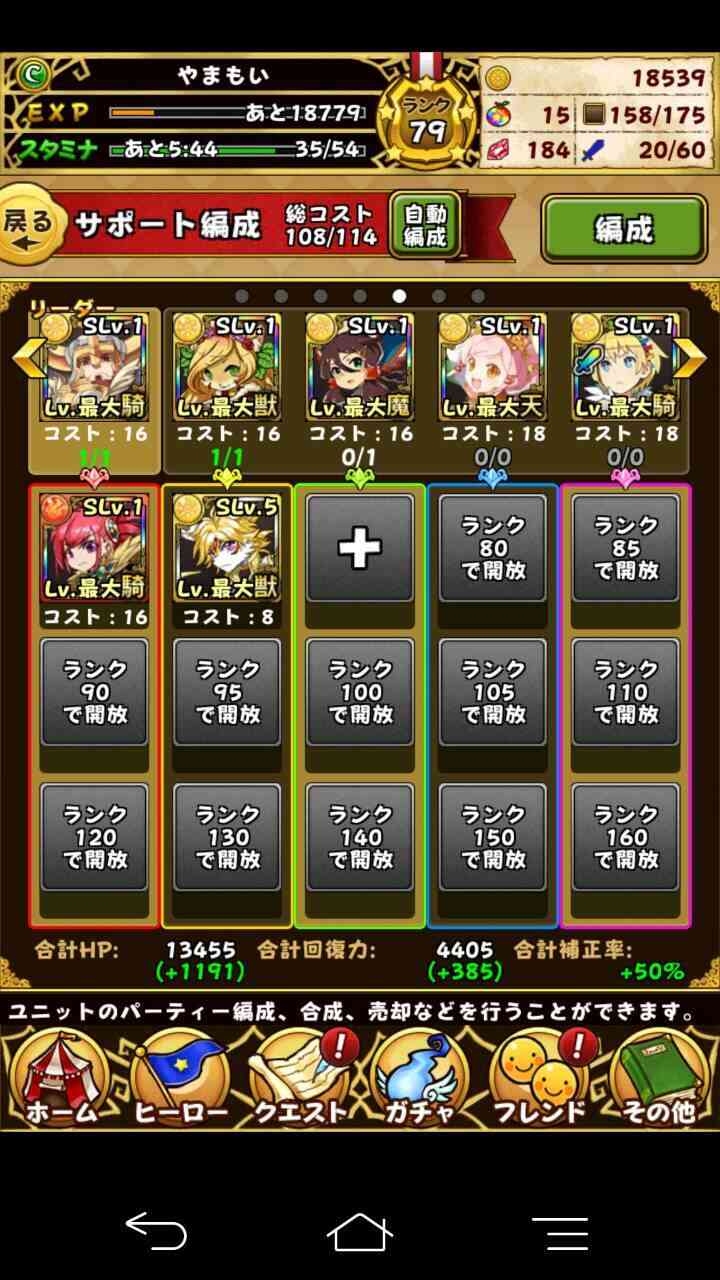720x1280 pixels.
Task: Show the next party with right arrow
Action: (691, 357)
